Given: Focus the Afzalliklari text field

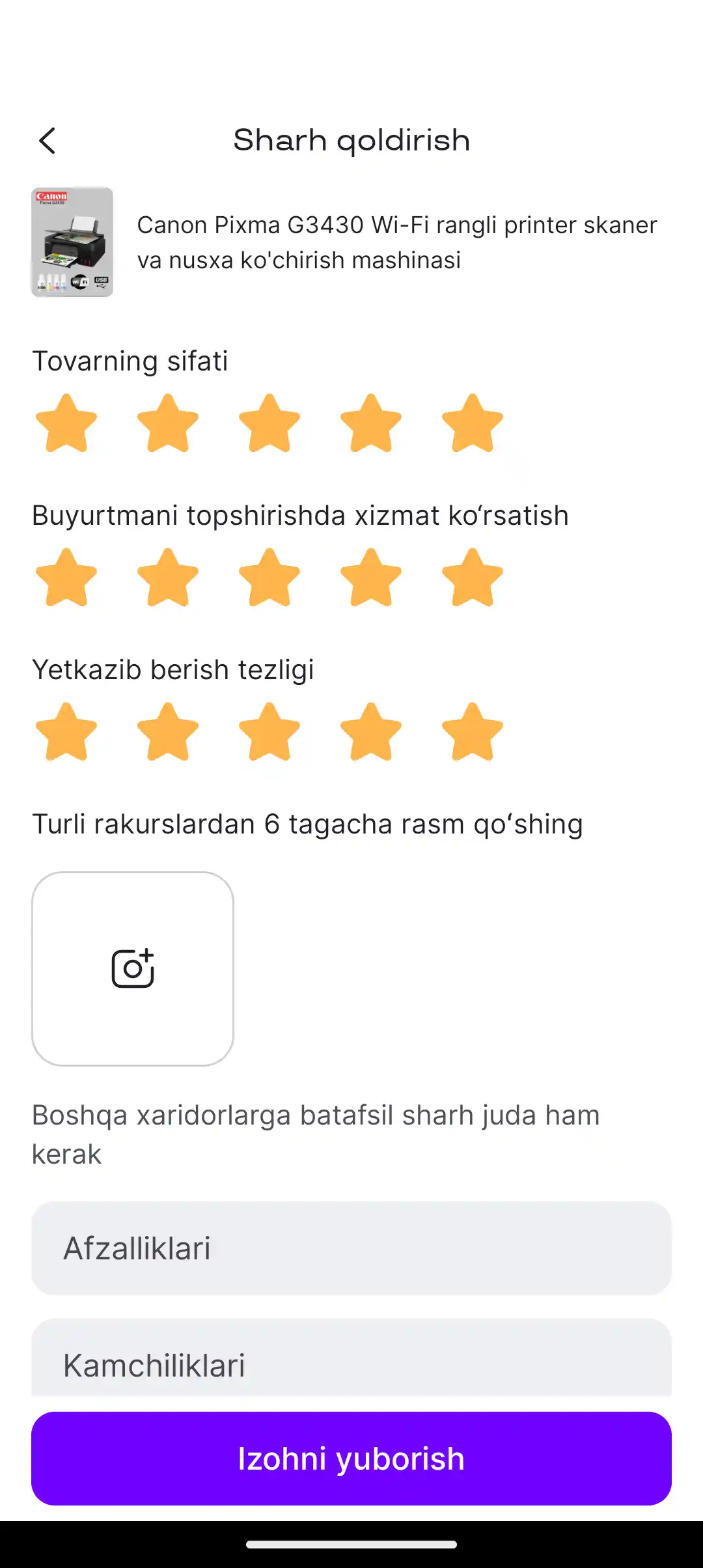Looking at the screenshot, I should click(351, 1248).
